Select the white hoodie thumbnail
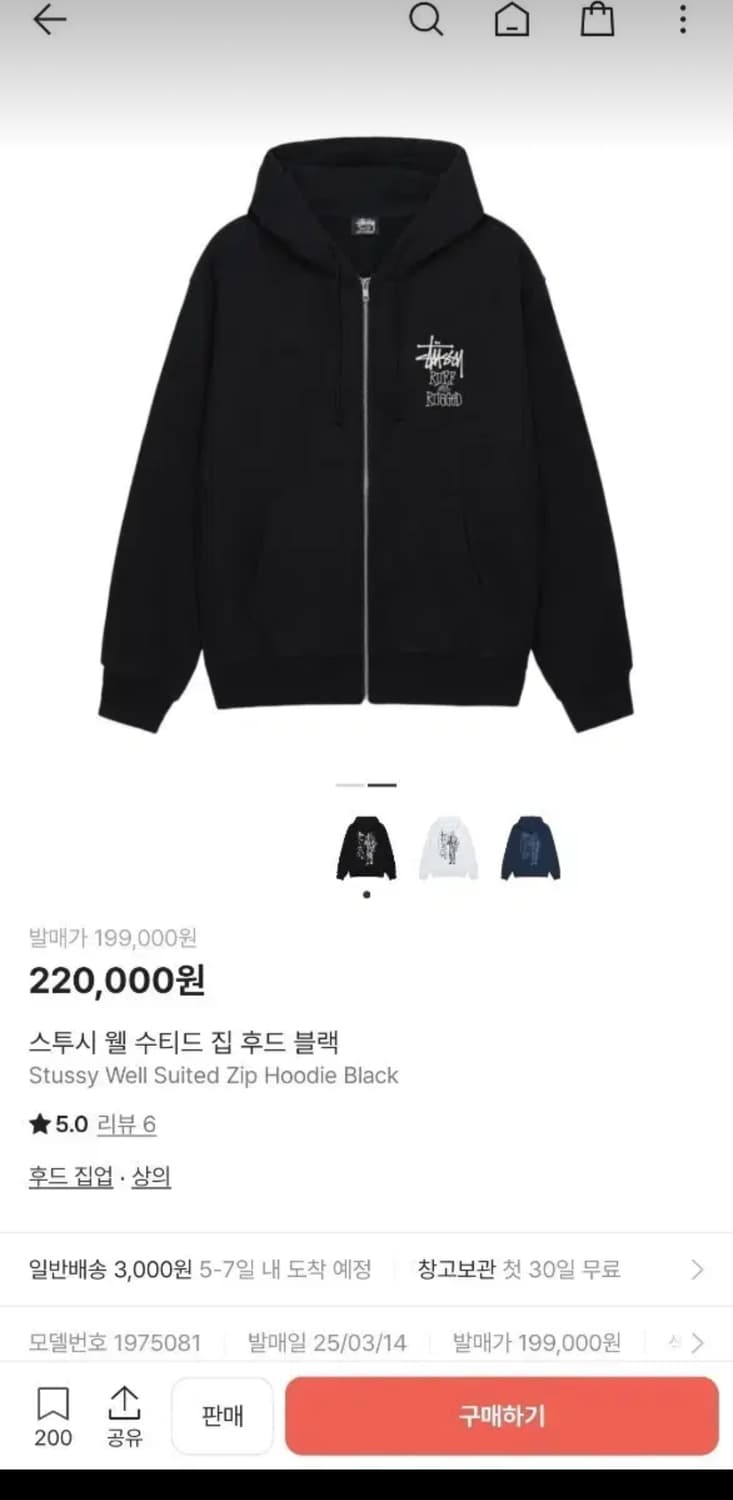Screen dimensions: 733x1500 click(x=448, y=845)
